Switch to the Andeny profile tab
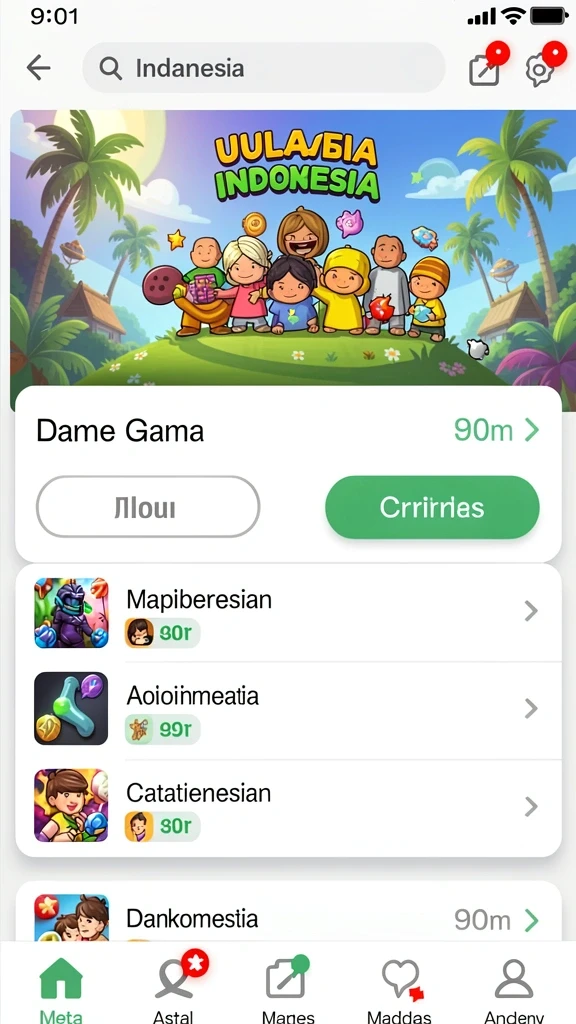 tap(515, 987)
